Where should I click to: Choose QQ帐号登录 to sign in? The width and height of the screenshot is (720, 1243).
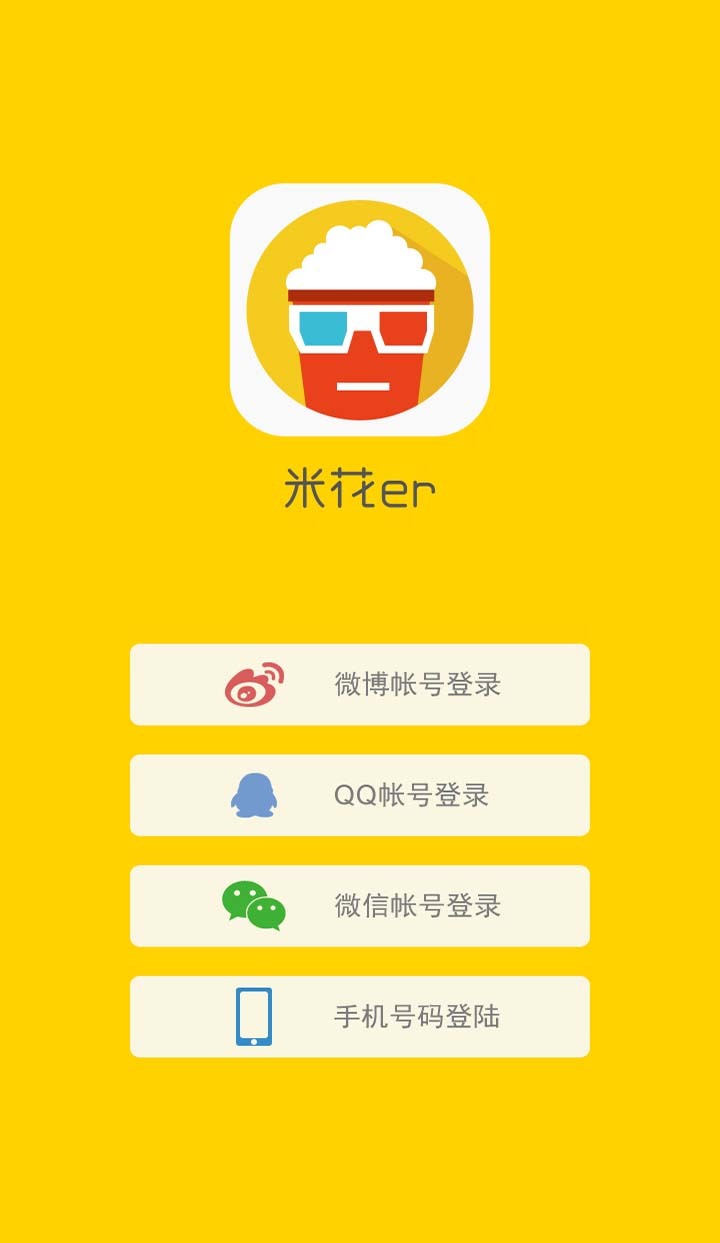(x=360, y=795)
